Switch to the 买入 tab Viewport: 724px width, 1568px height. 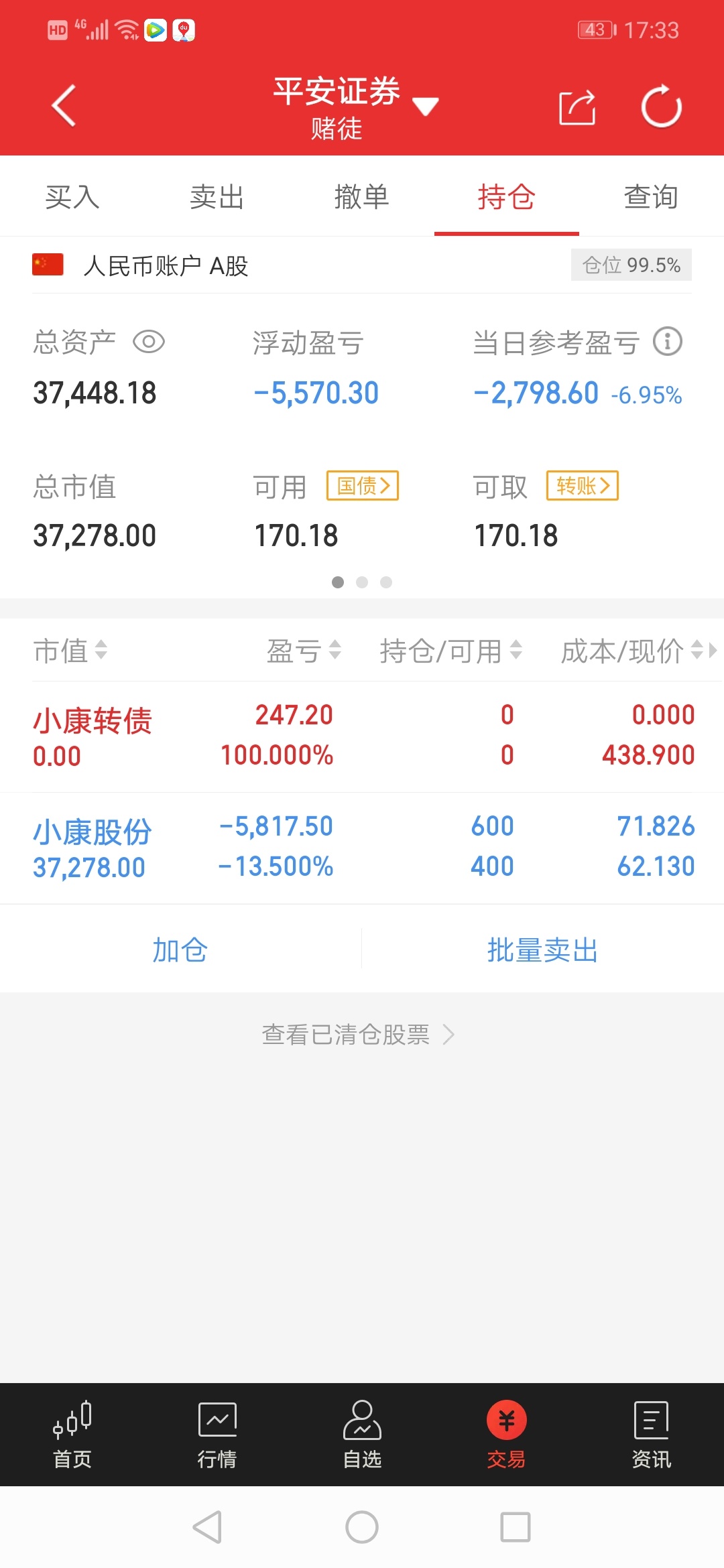tap(72, 197)
